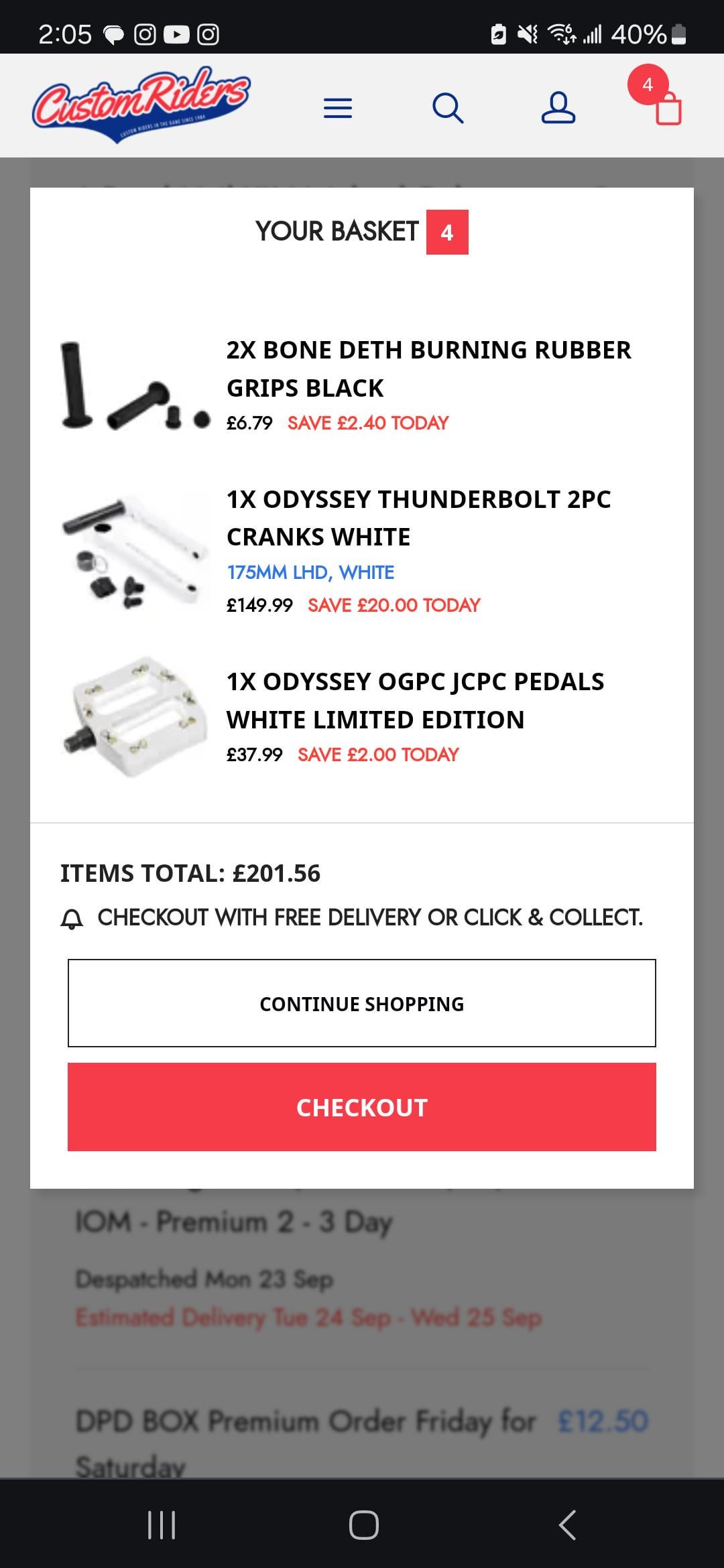724x1568 pixels.
Task: Open recent apps in navigation bar
Action: tap(162, 1525)
